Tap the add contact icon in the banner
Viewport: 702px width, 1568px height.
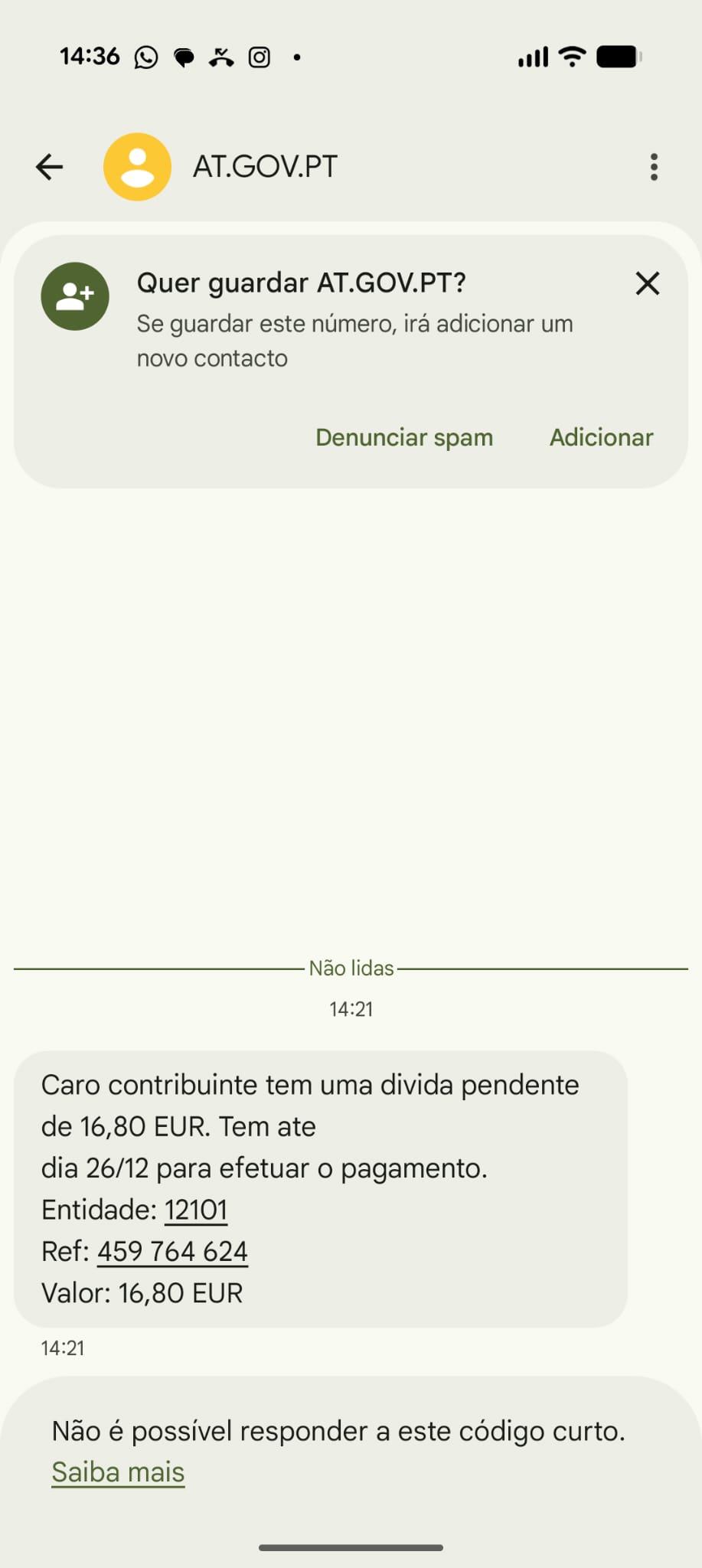[75, 296]
